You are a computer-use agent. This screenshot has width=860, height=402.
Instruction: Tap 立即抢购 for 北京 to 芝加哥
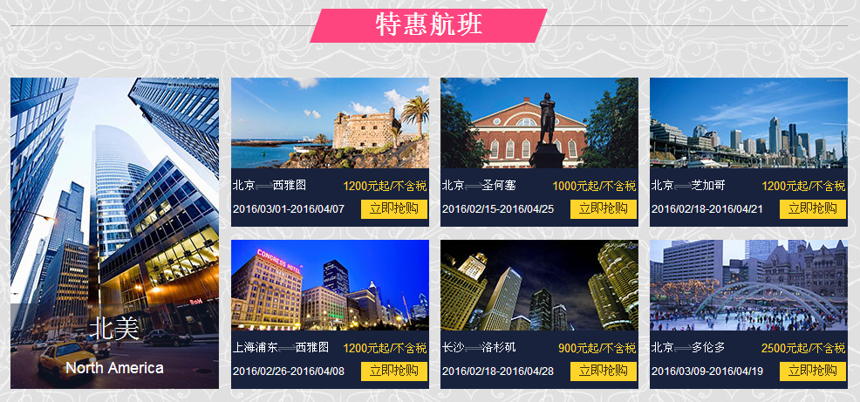coord(813,209)
